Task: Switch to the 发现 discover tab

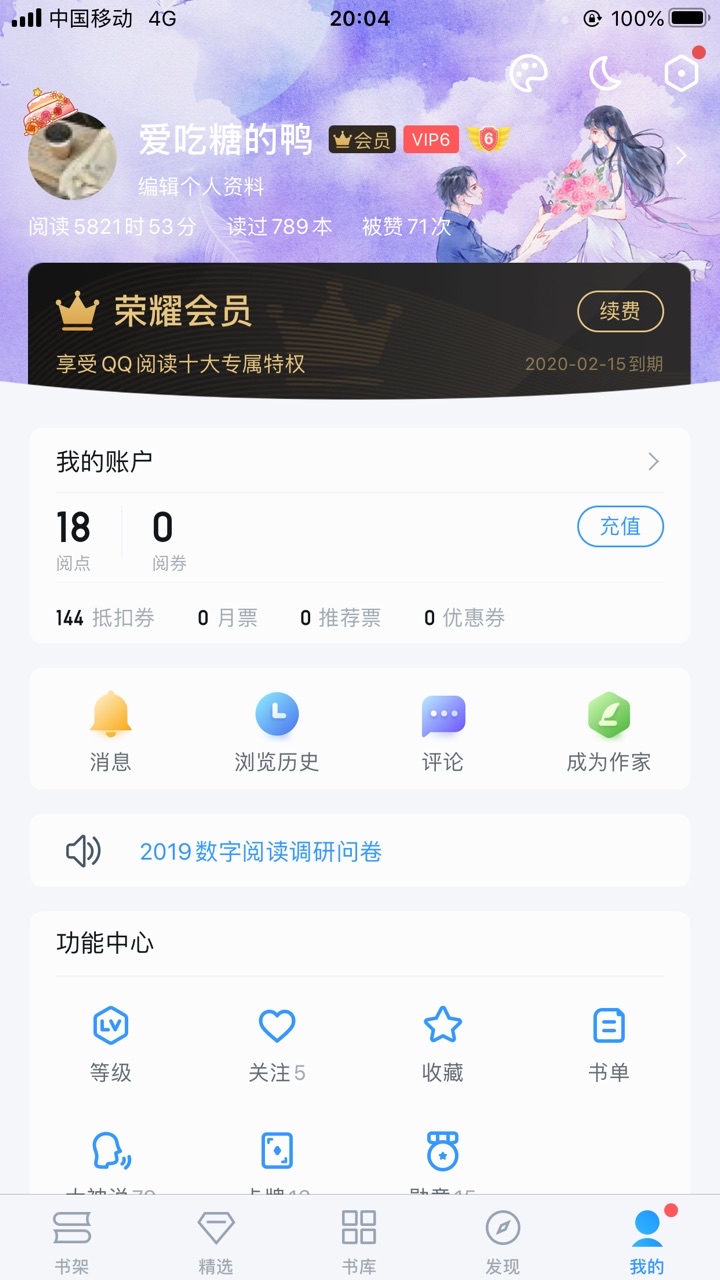Action: tap(503, 1240)
